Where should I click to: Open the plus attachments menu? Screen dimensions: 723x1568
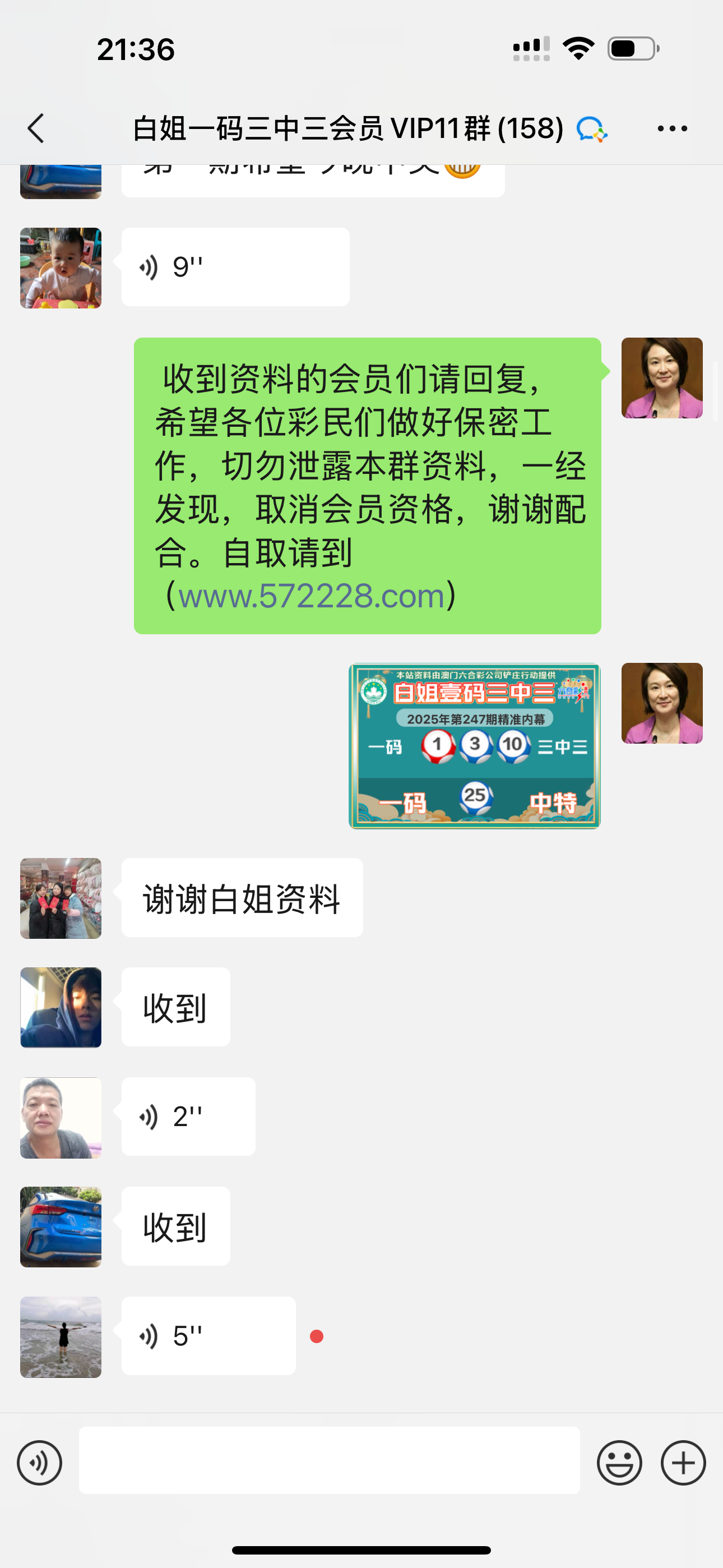coord(683,1463)
